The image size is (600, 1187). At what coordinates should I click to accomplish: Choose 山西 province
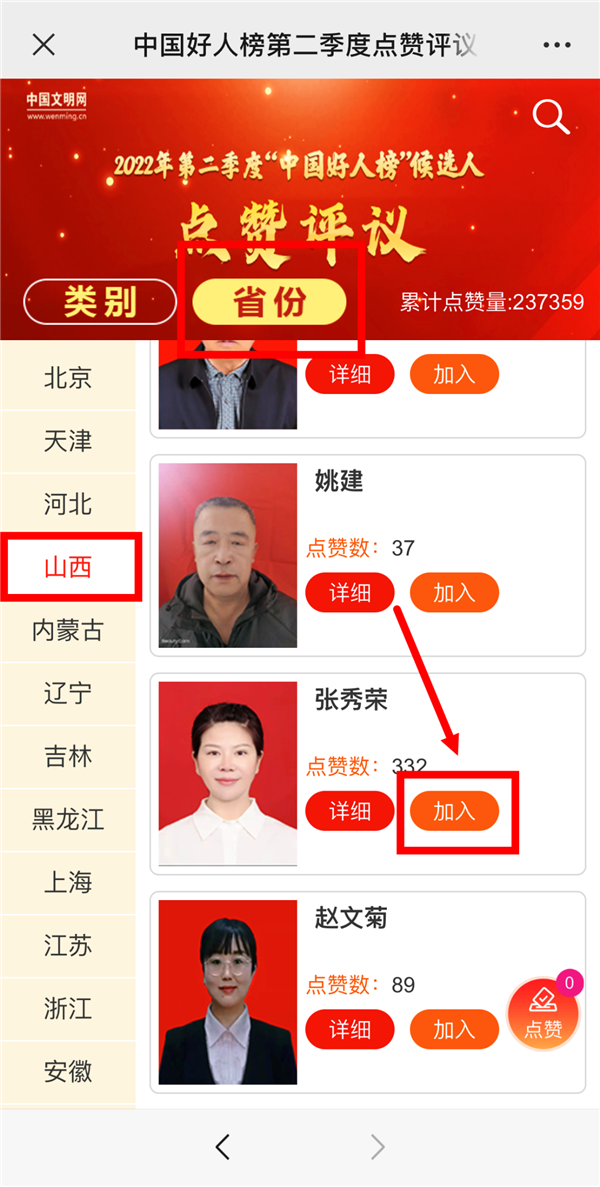pyautogui.click(x=68, y=567)
